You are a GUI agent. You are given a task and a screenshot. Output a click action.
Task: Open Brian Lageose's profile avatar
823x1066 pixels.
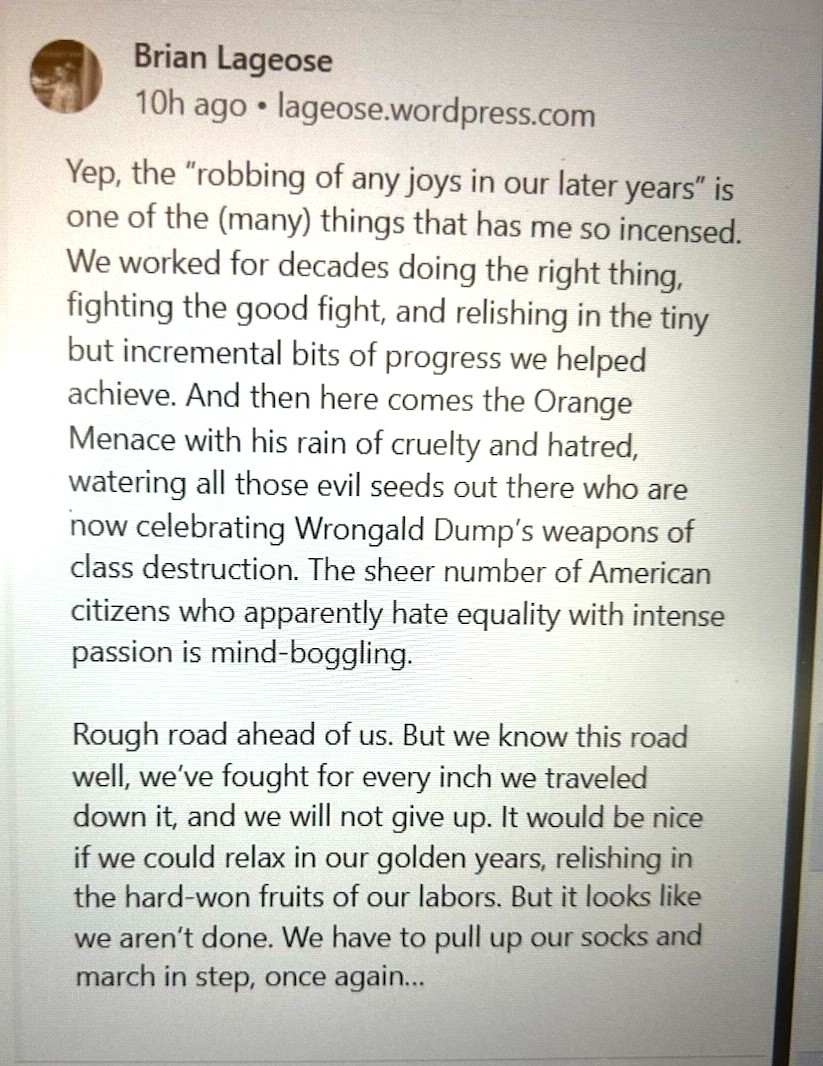point(64,76)
